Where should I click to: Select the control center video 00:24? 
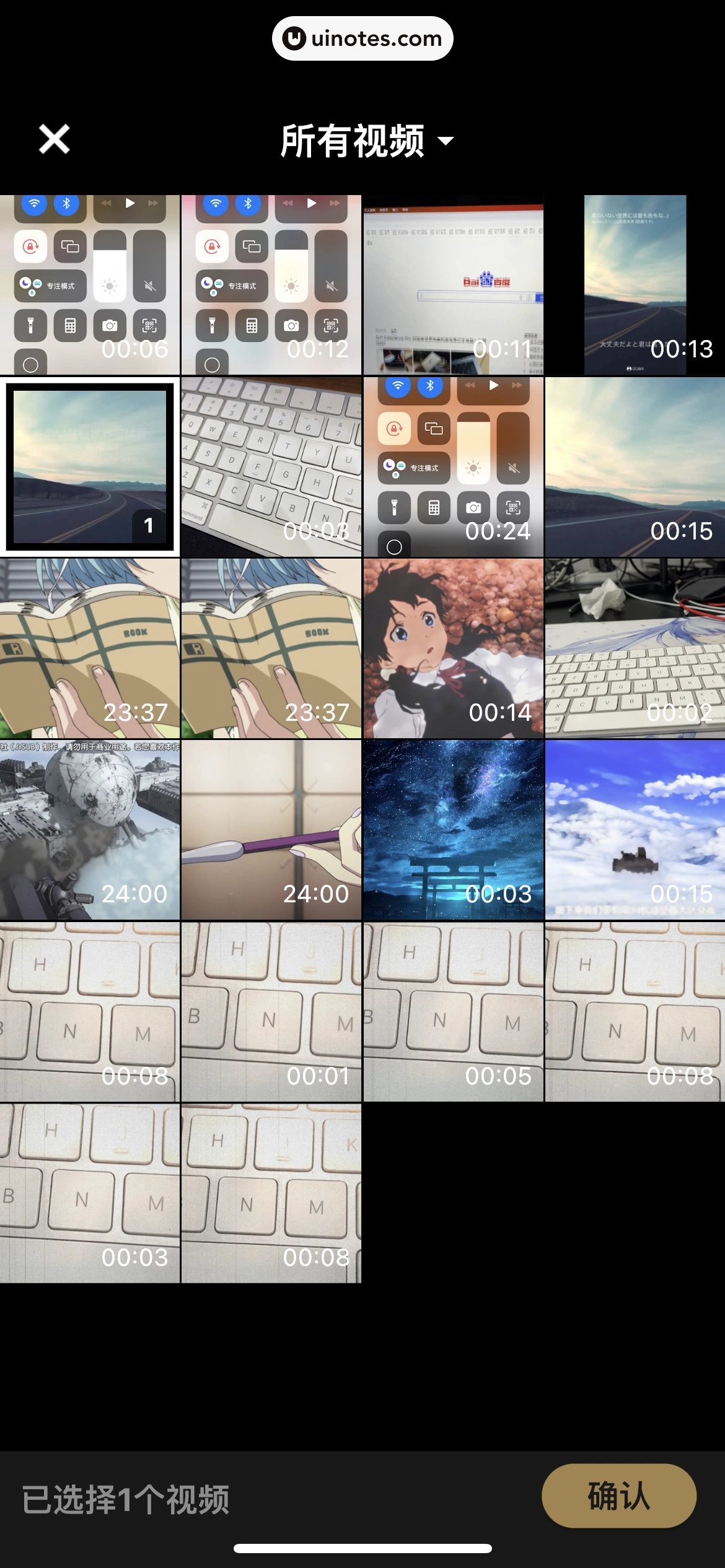point(453,466)
